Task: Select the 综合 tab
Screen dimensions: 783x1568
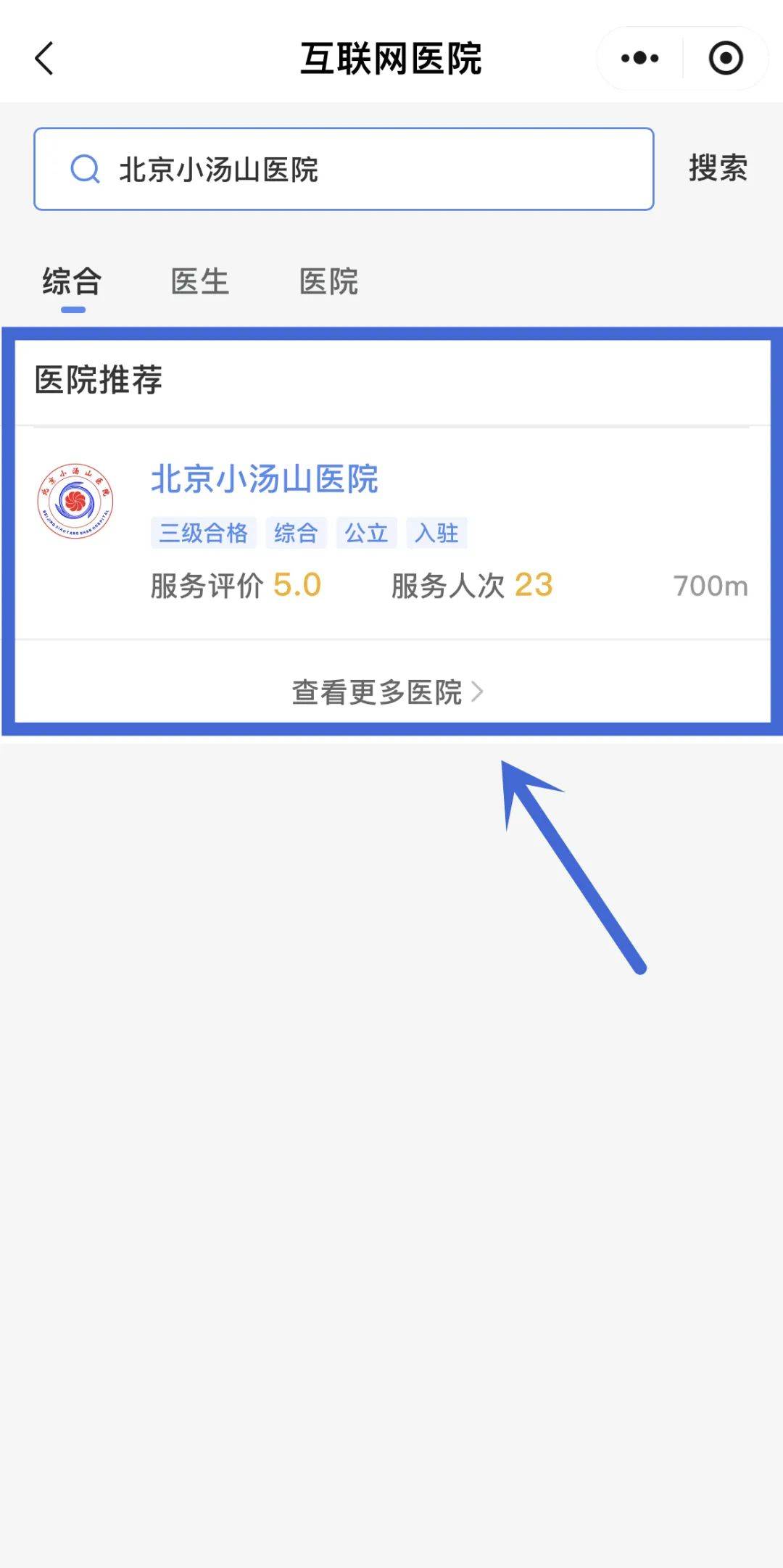Action: coord(72,282)
